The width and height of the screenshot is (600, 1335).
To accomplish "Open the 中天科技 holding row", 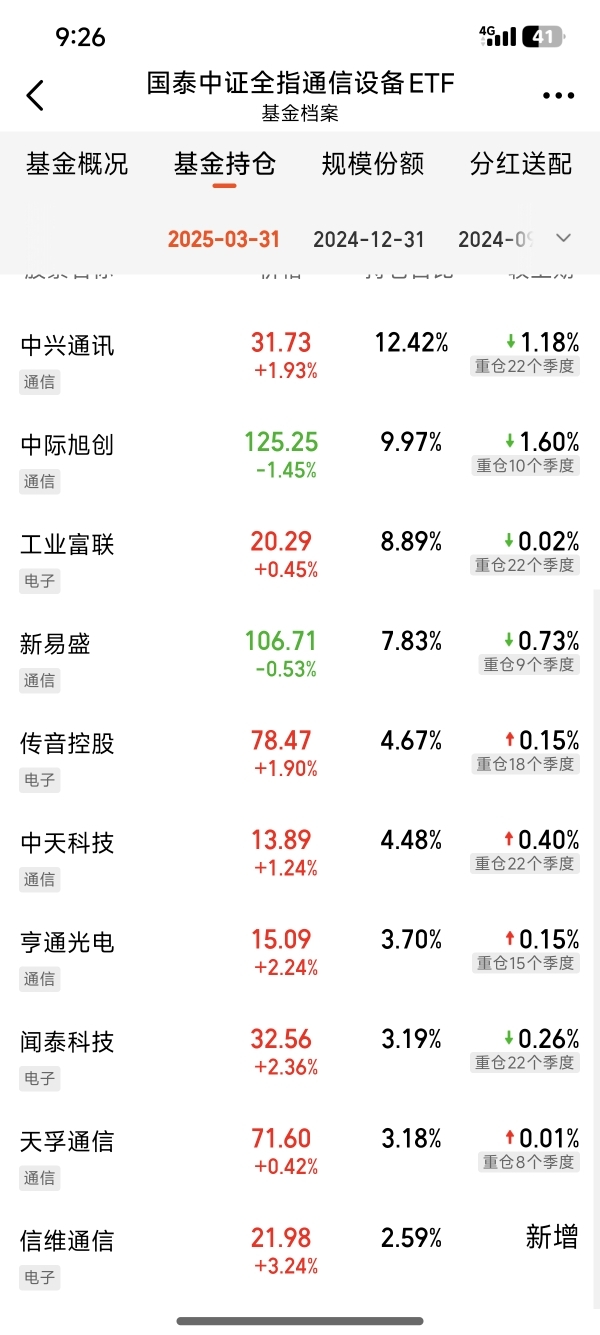I will (x=300, y=855).
